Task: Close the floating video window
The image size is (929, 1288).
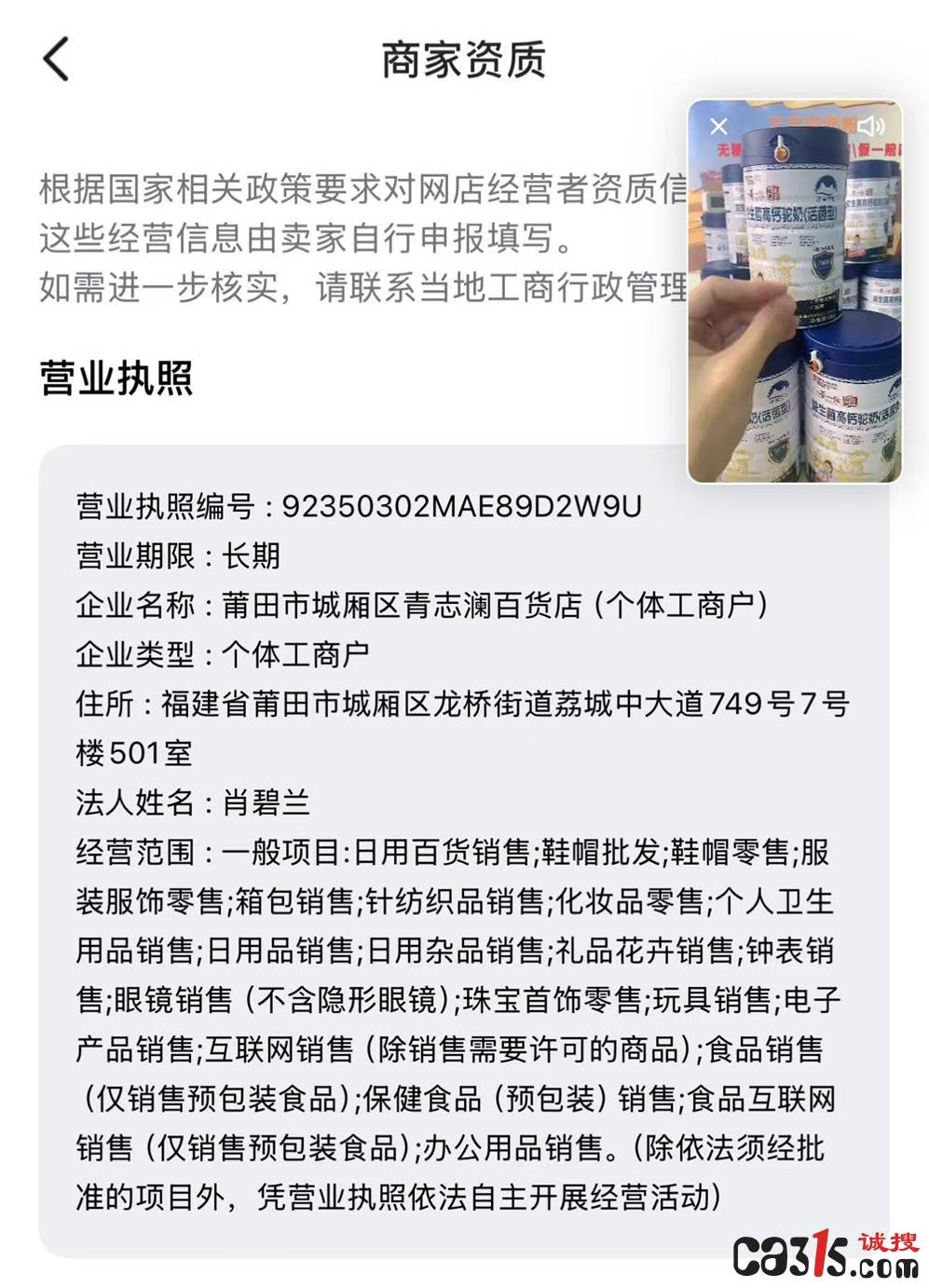Action: pos(718,127)
